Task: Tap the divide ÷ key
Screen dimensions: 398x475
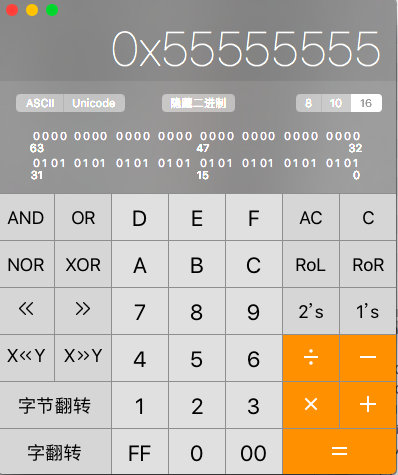Action: (311, 358)
